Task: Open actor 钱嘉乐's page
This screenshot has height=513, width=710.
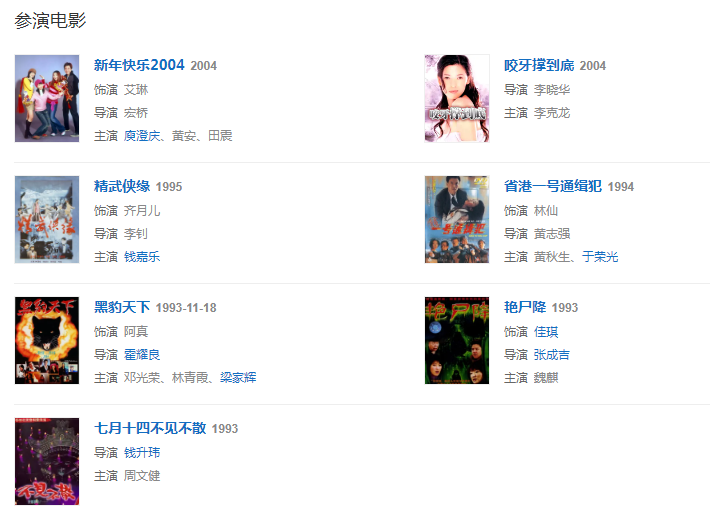Action: (x=142, y=256)
